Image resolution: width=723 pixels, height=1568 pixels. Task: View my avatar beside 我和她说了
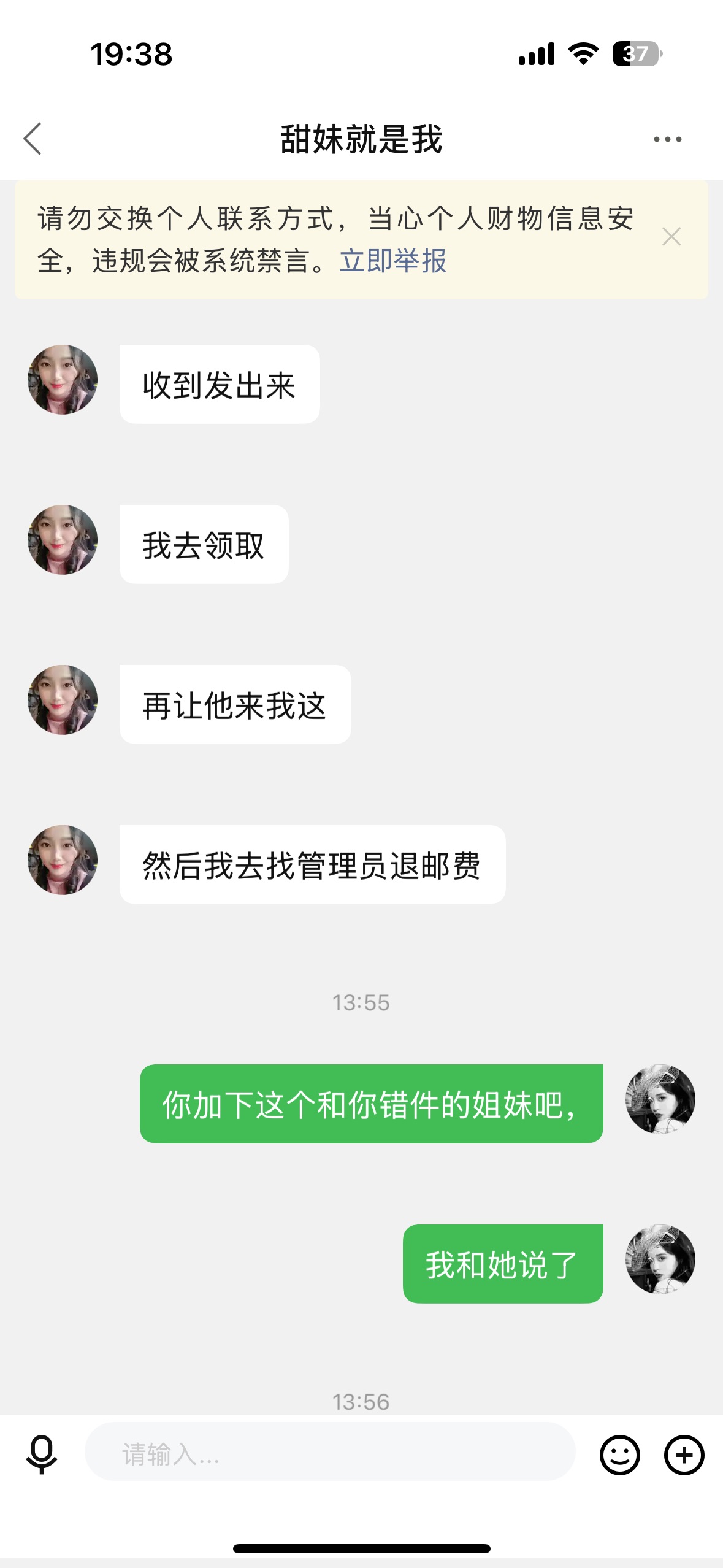point(660,1259)
